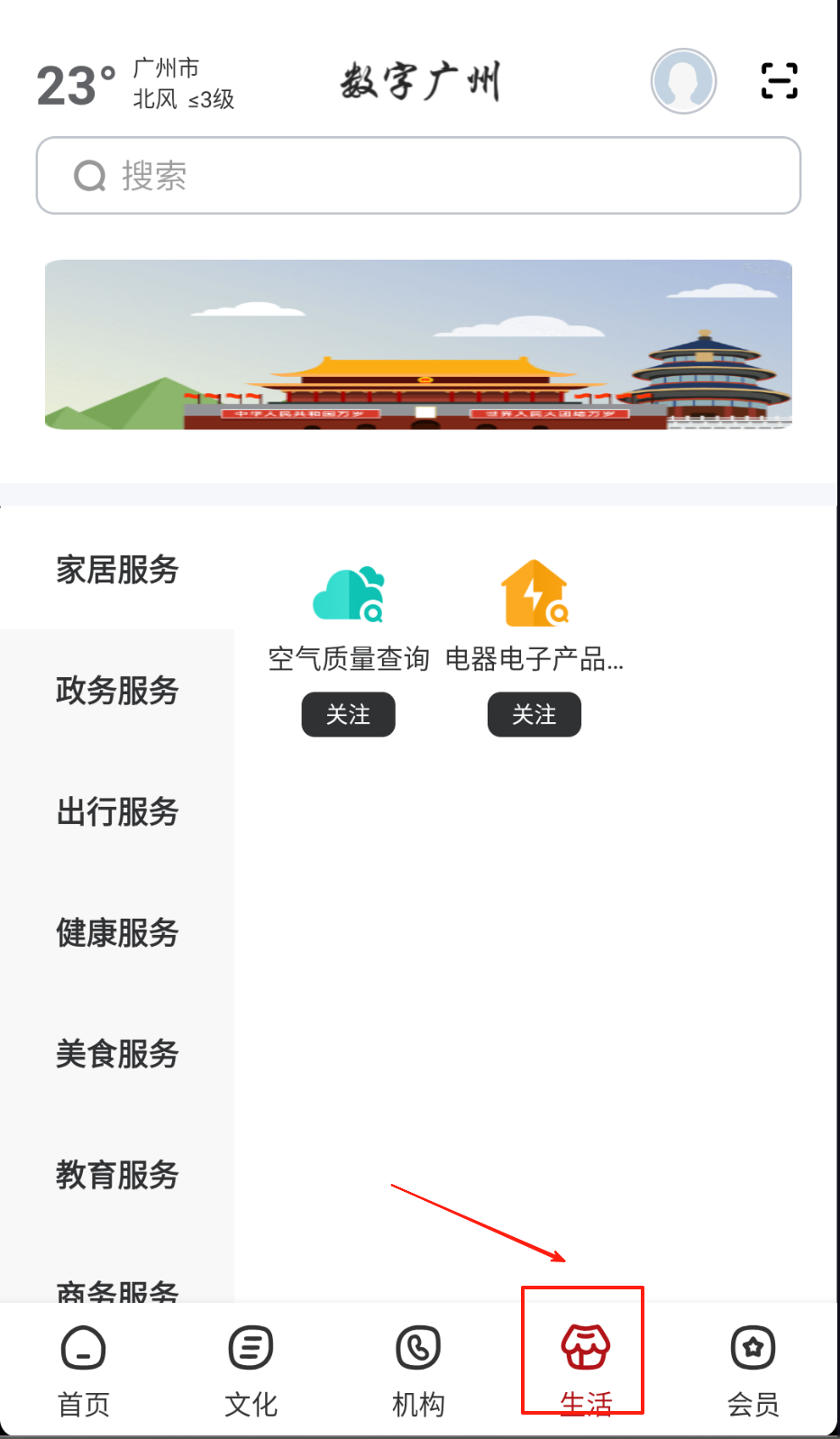Open the profile avatar
The height and width of the screenshot is (1439, 840).
click(x=684, y=81)
